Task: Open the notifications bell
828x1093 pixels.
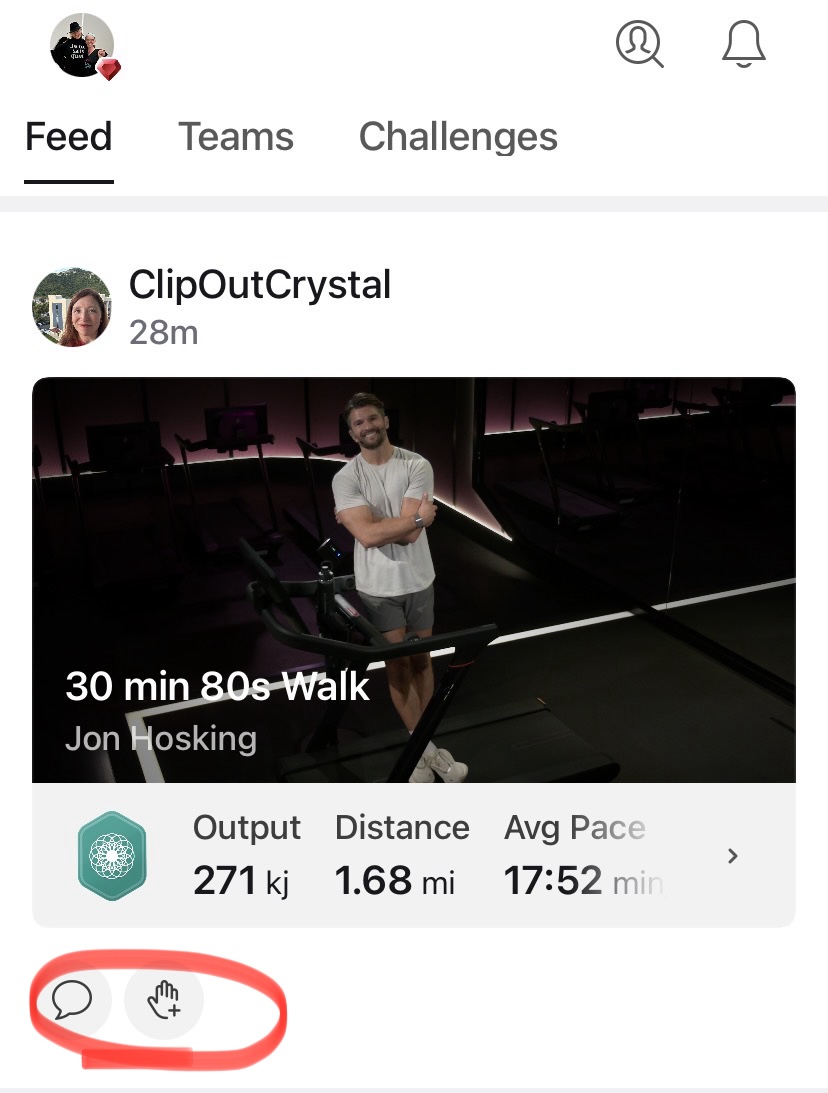Action: pyautogui.click(x=743, y=45)
